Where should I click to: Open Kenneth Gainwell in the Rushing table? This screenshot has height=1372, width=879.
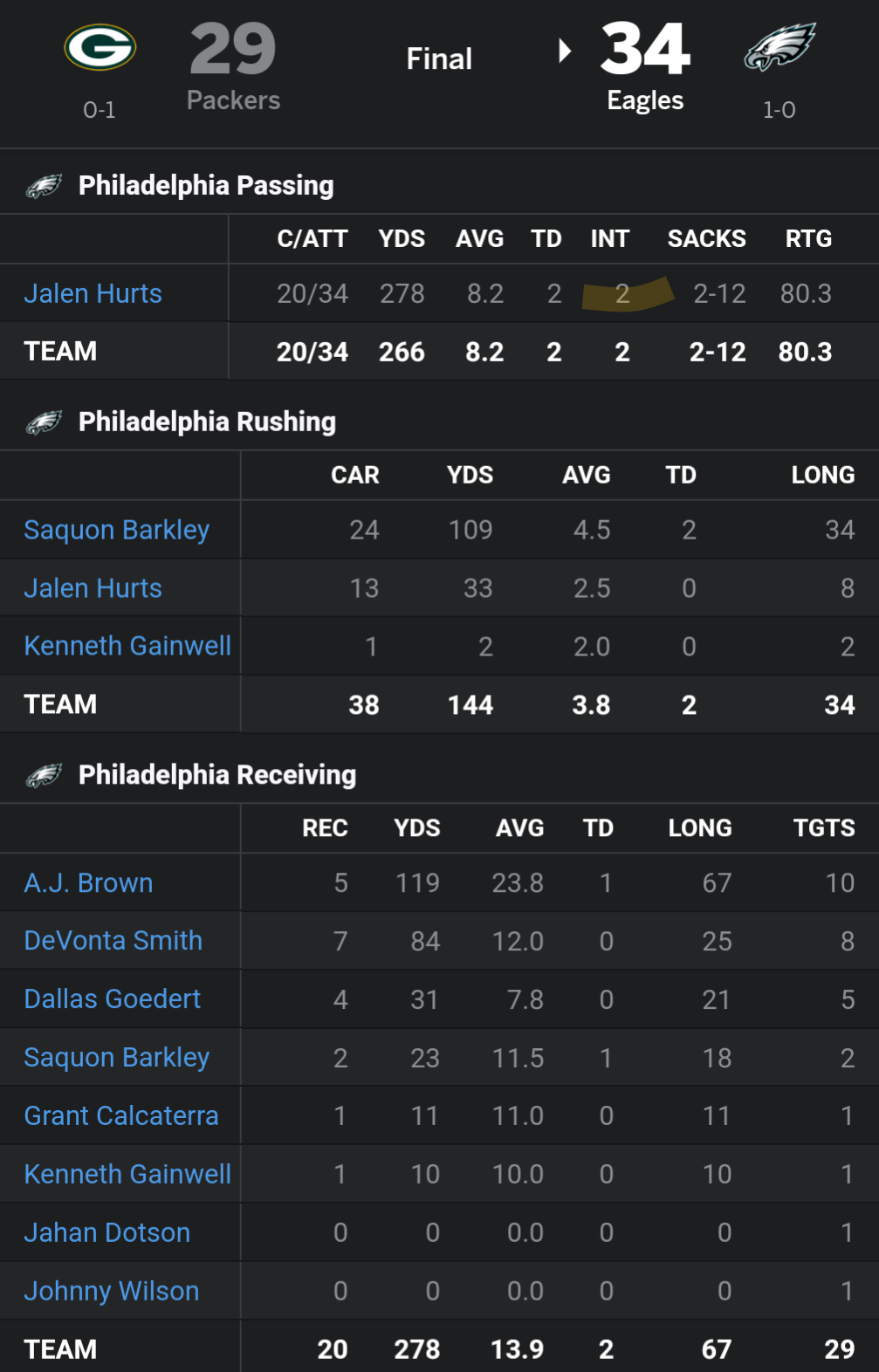click(x=127, y=646)
